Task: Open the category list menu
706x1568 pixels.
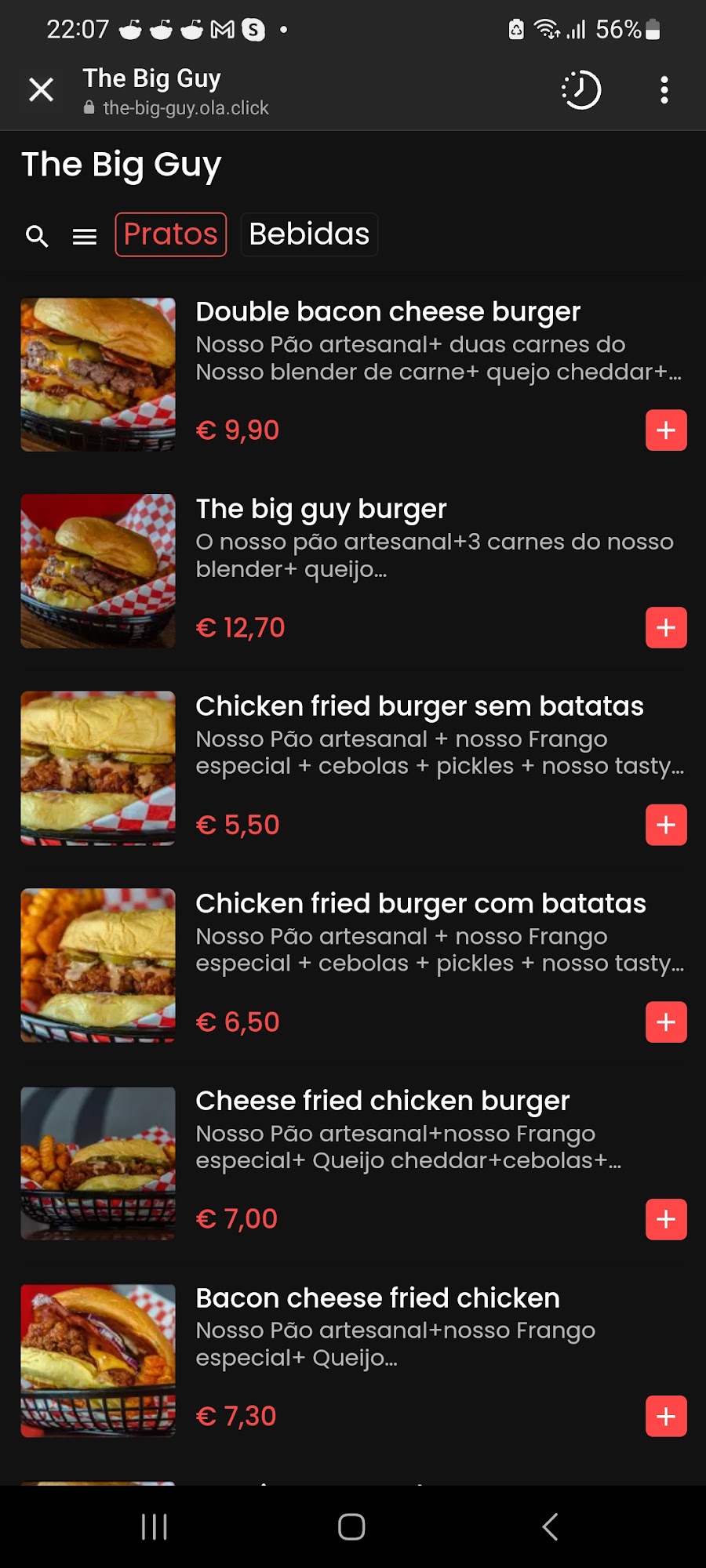Action: tap(85, 236)
